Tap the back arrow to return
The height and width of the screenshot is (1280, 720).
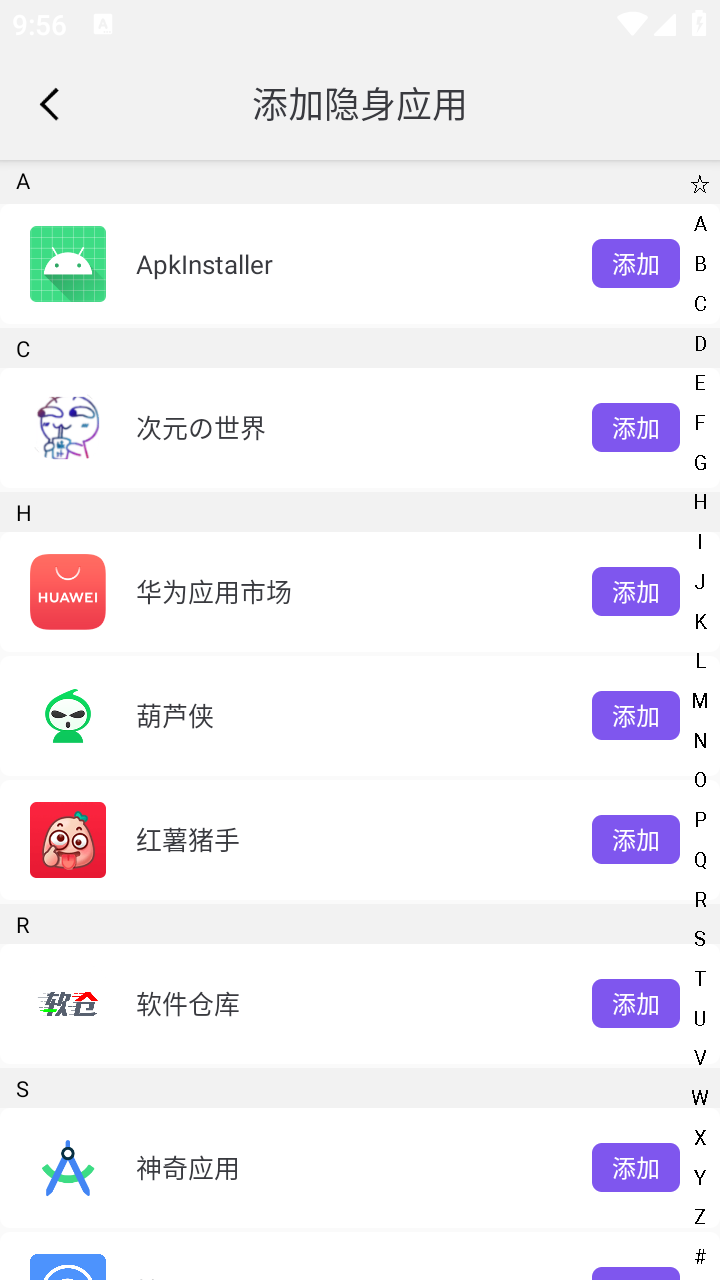click(49, 104)
